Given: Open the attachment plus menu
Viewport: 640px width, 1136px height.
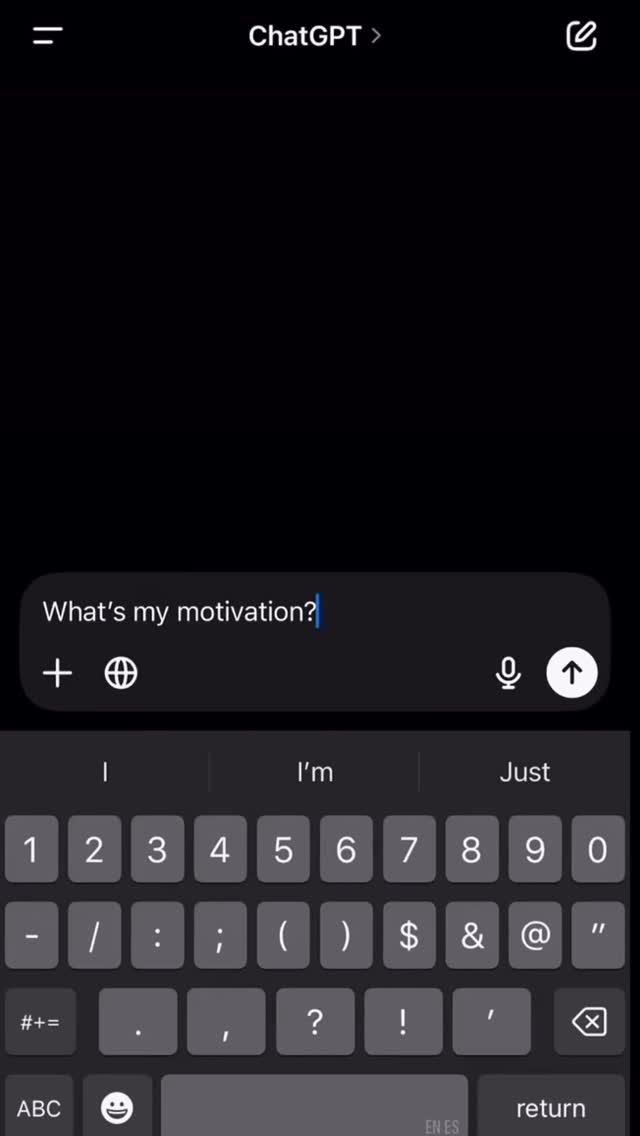Looking at the screenshot, I should [58, 673].
